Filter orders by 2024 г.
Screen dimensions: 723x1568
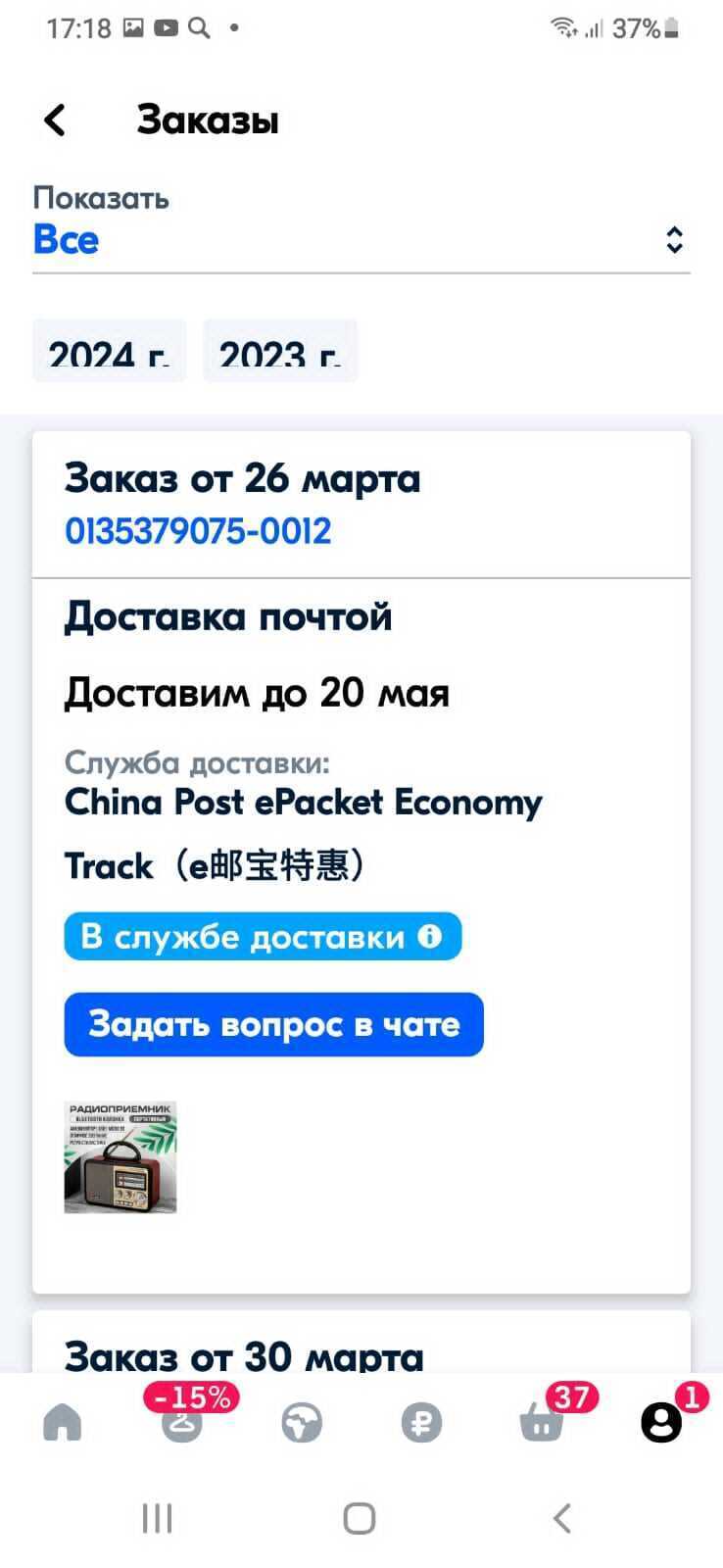pyautogui.click(x=109, y=351)
